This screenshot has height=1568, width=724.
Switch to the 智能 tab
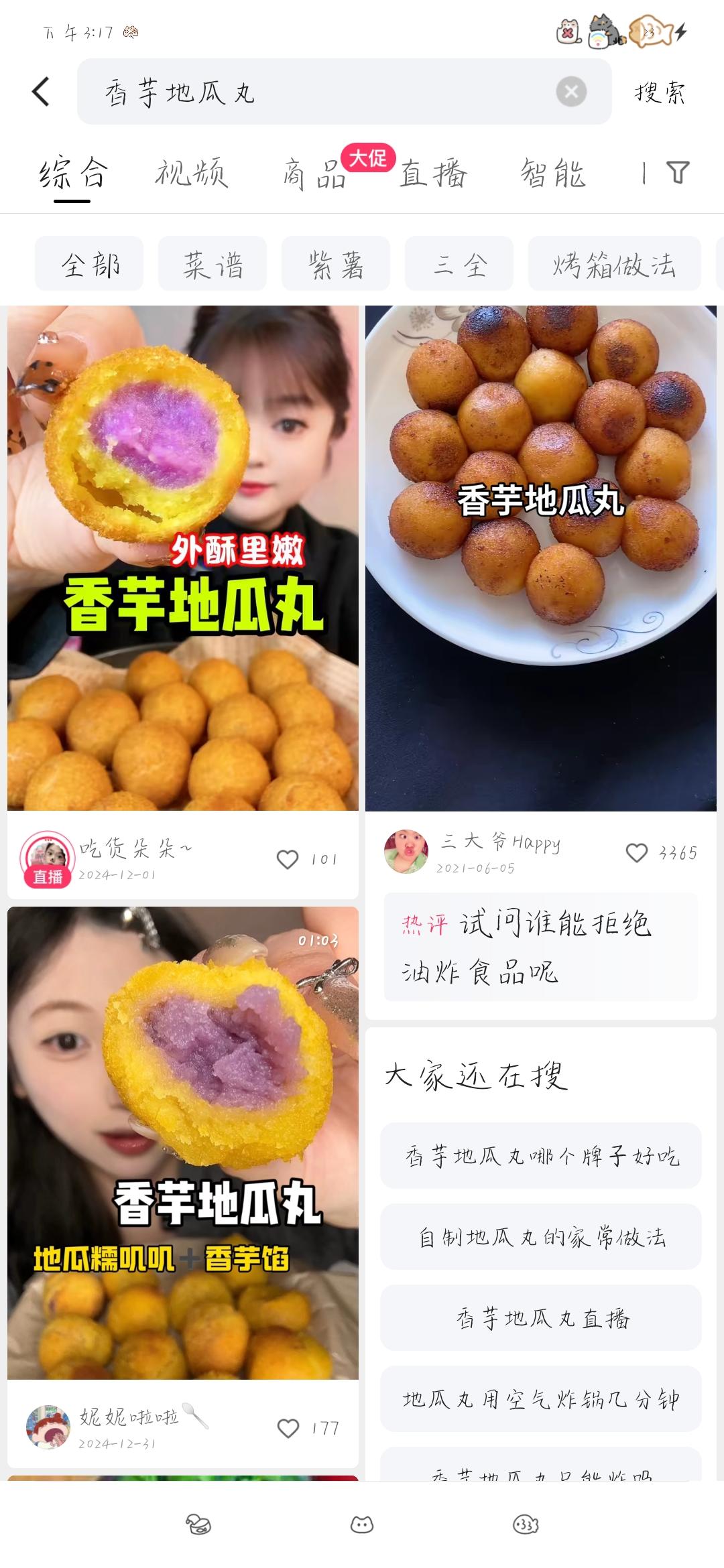click(x=554, y=174)
